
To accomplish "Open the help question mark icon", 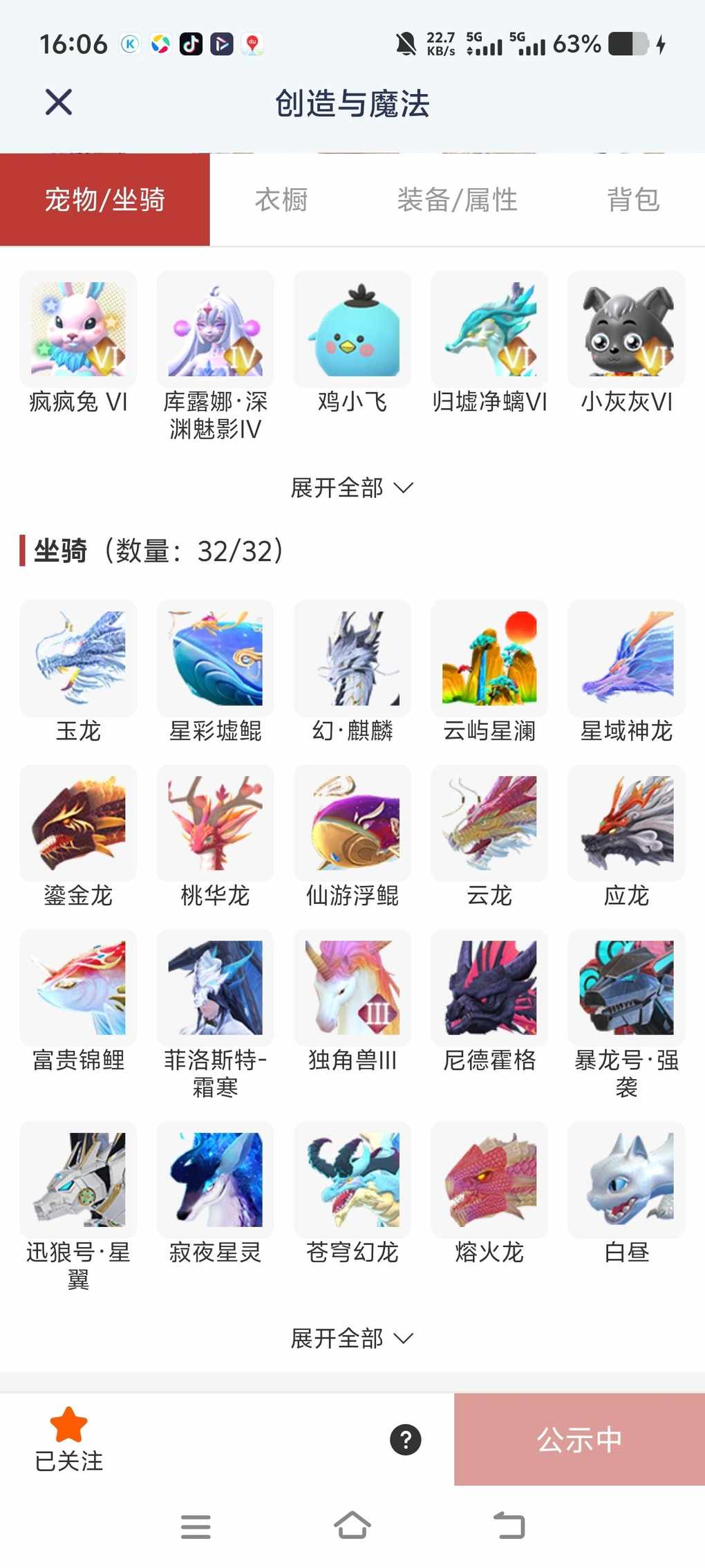I will coord(406,1439).
